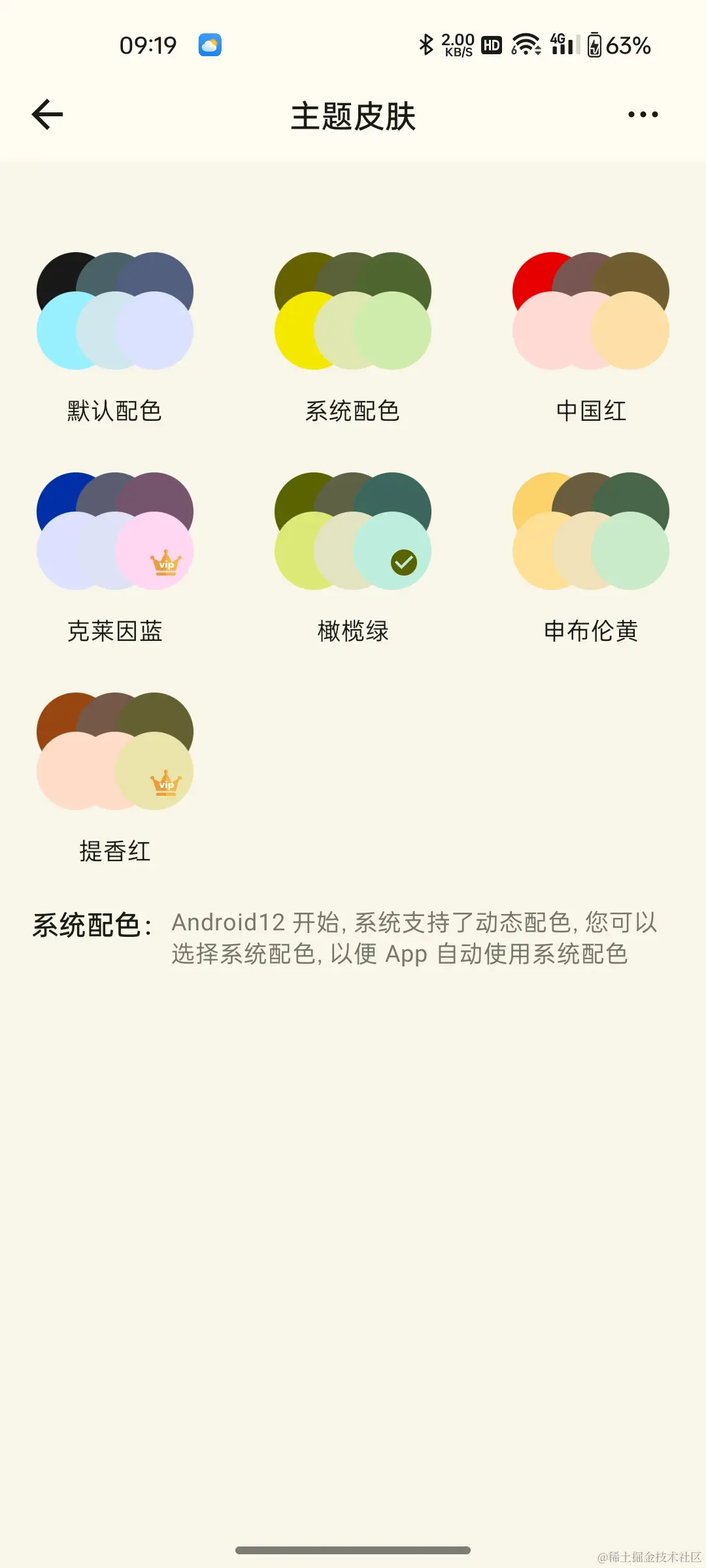This screenshot has height=1568, width=706.
Task: Select the 默认配色 theme
Action: pyautogui.click(x=115, y=311)
